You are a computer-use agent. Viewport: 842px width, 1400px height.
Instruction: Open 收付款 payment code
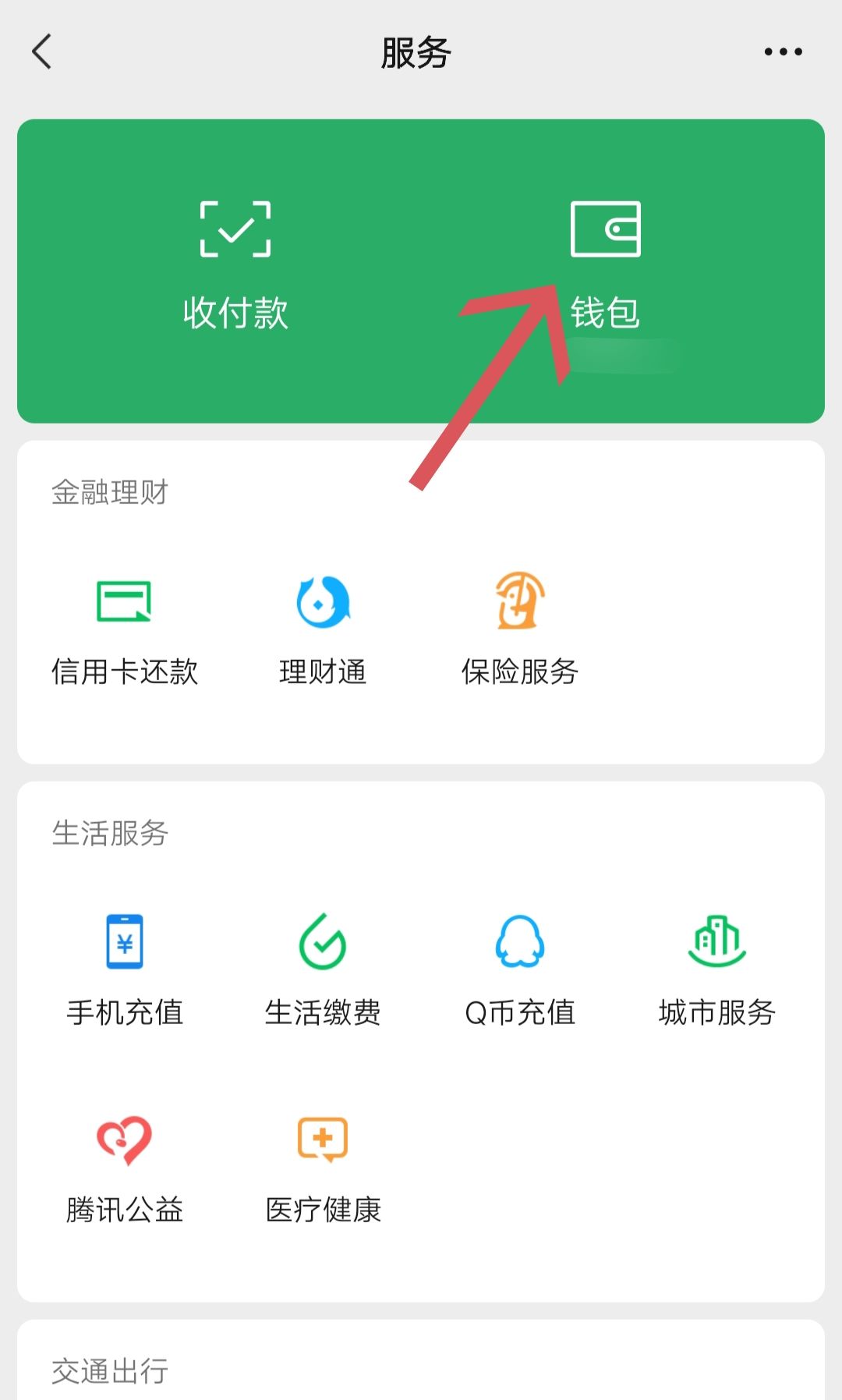point(235,265)
